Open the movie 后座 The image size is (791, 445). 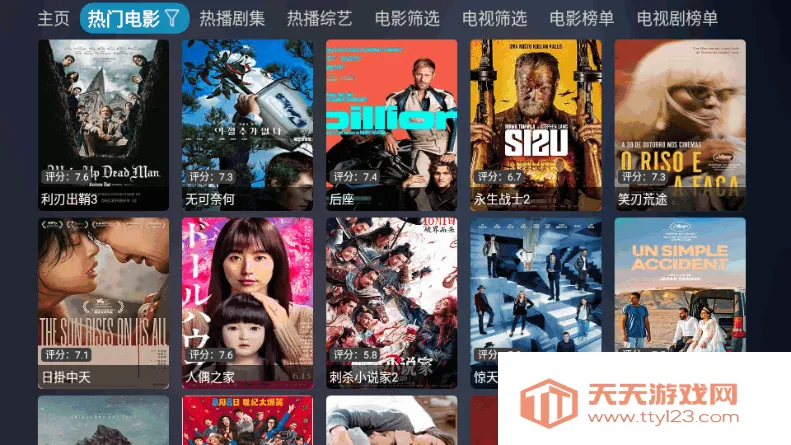(391, 124)
